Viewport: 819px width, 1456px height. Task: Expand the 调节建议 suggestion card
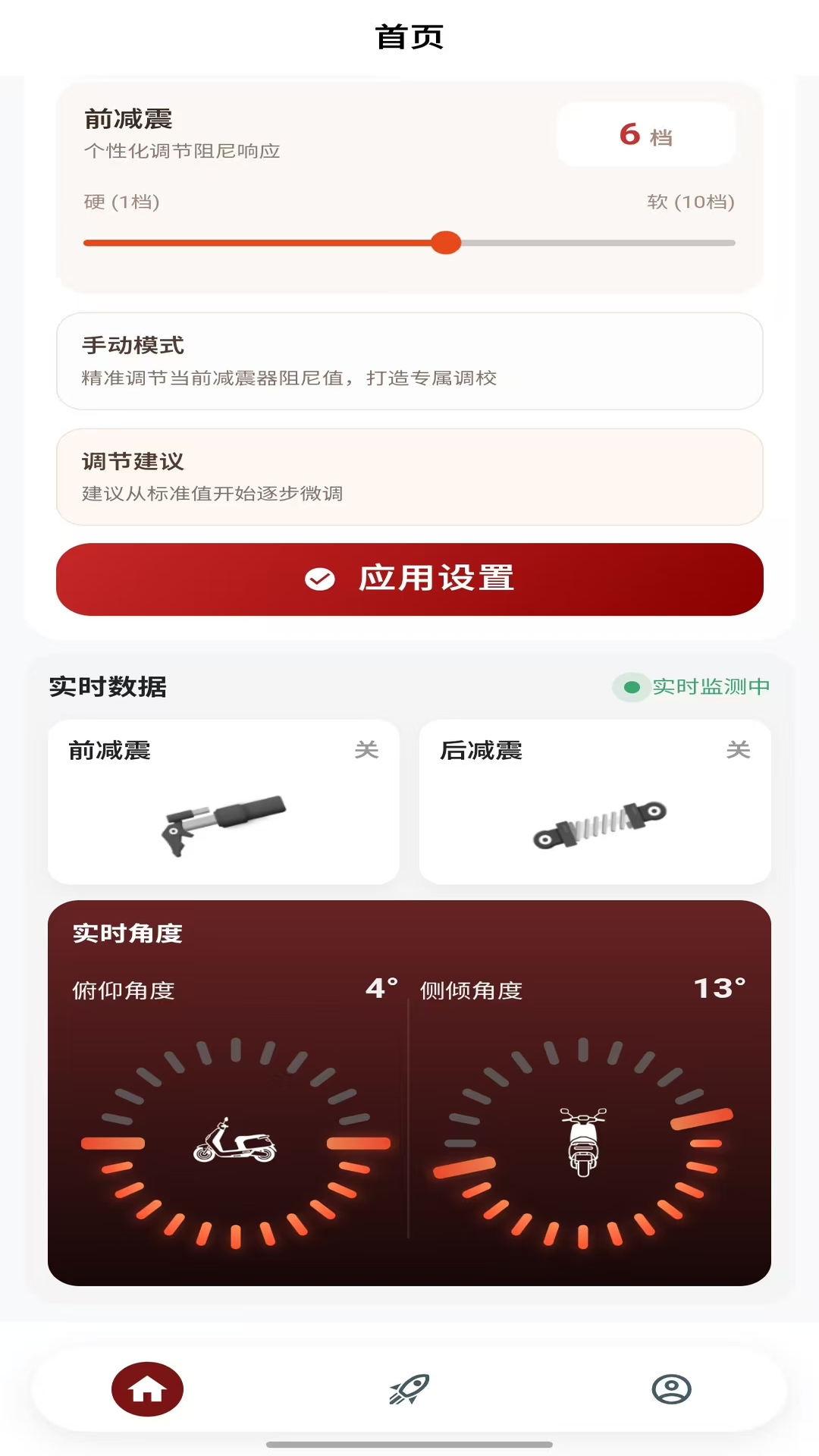click(x=409, y=475)
